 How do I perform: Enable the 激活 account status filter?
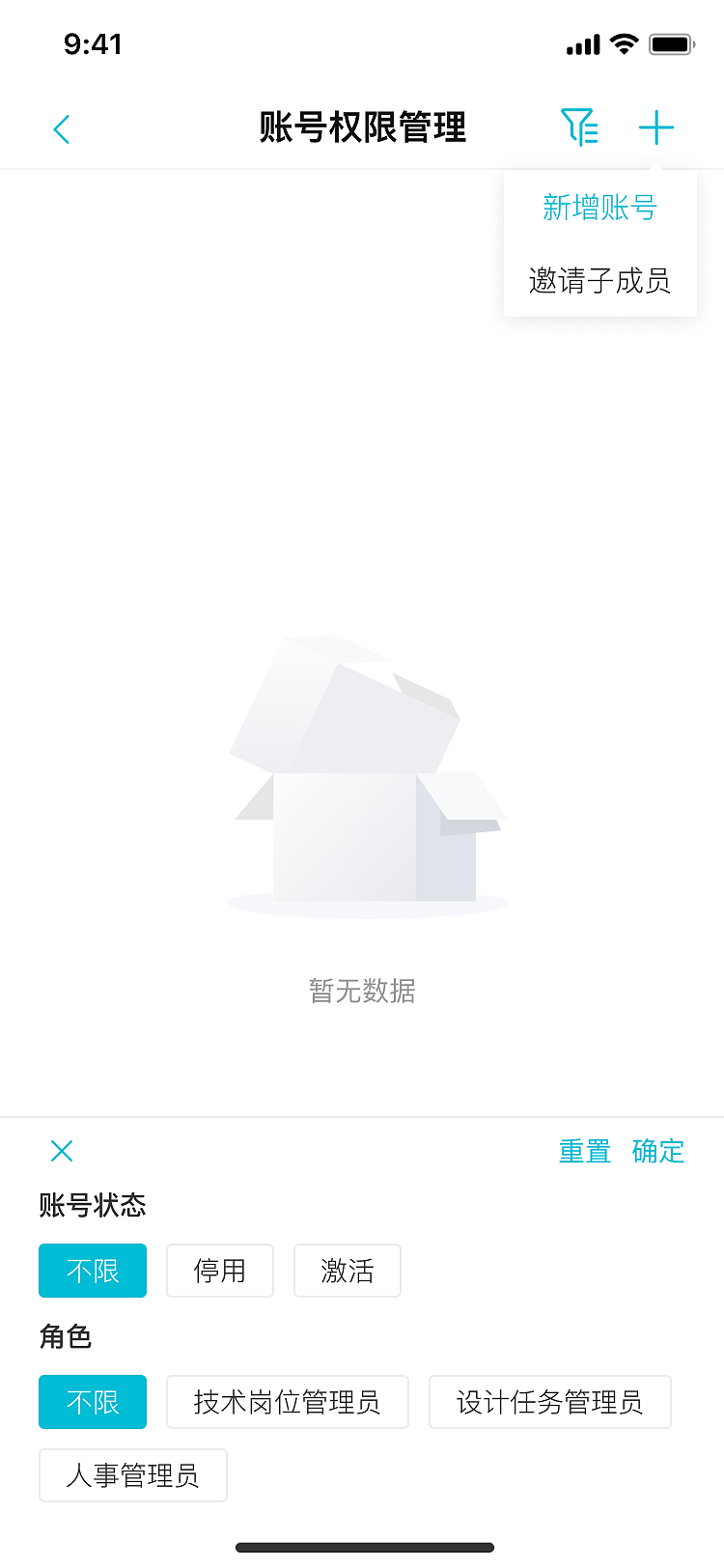(x=348, y=1271)
